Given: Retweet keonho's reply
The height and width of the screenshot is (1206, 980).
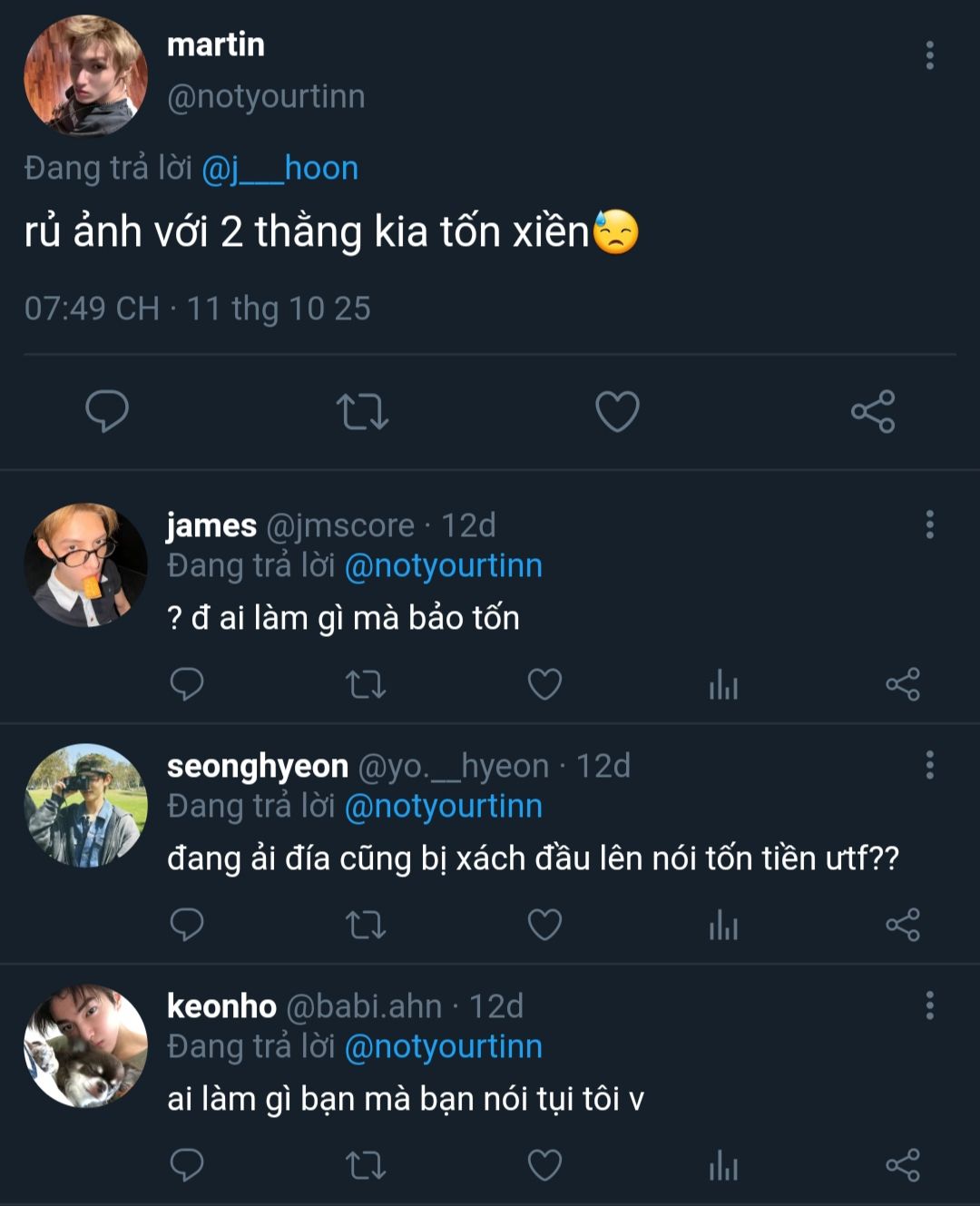Looking at the screenshot, I should tap(366, 1165).
